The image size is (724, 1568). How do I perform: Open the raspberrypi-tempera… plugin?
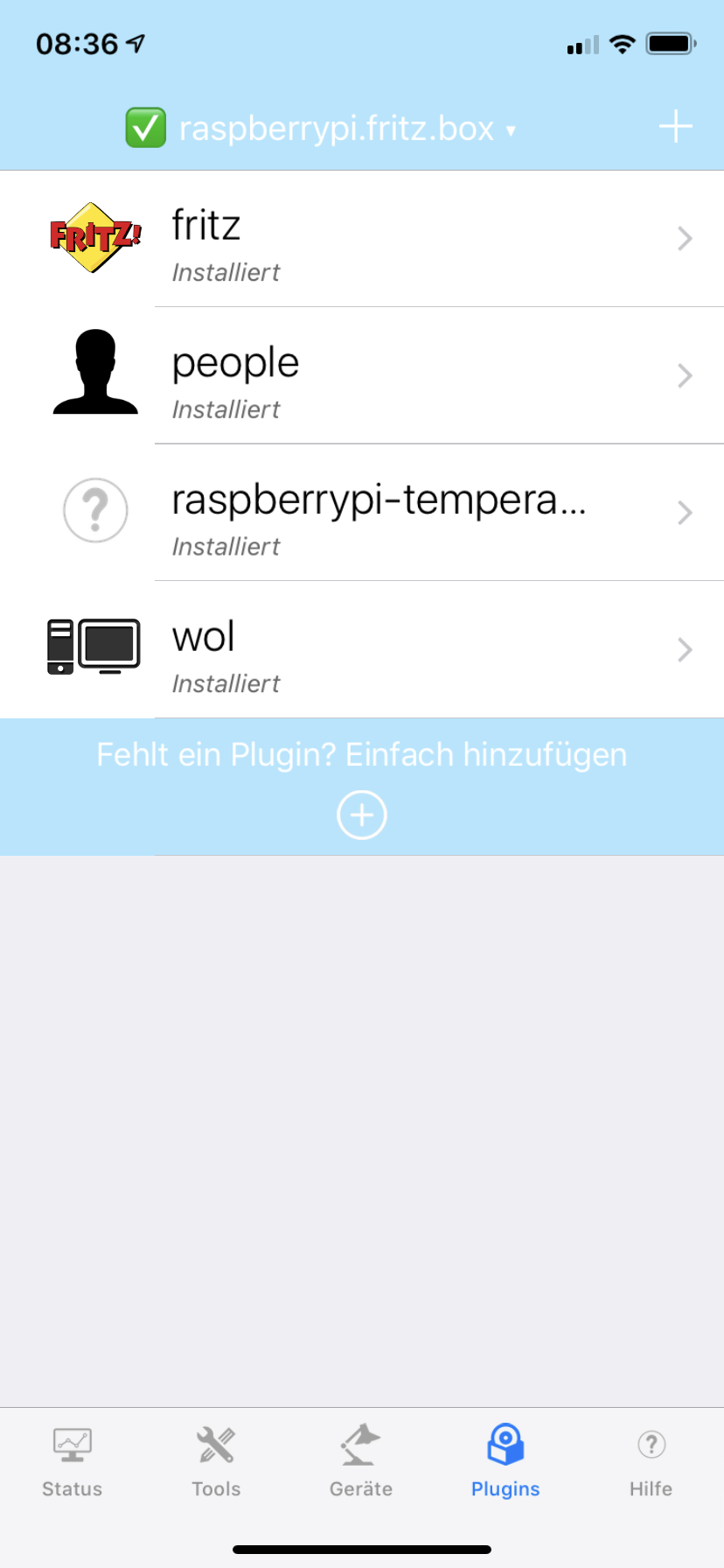[x=362, y=513]
